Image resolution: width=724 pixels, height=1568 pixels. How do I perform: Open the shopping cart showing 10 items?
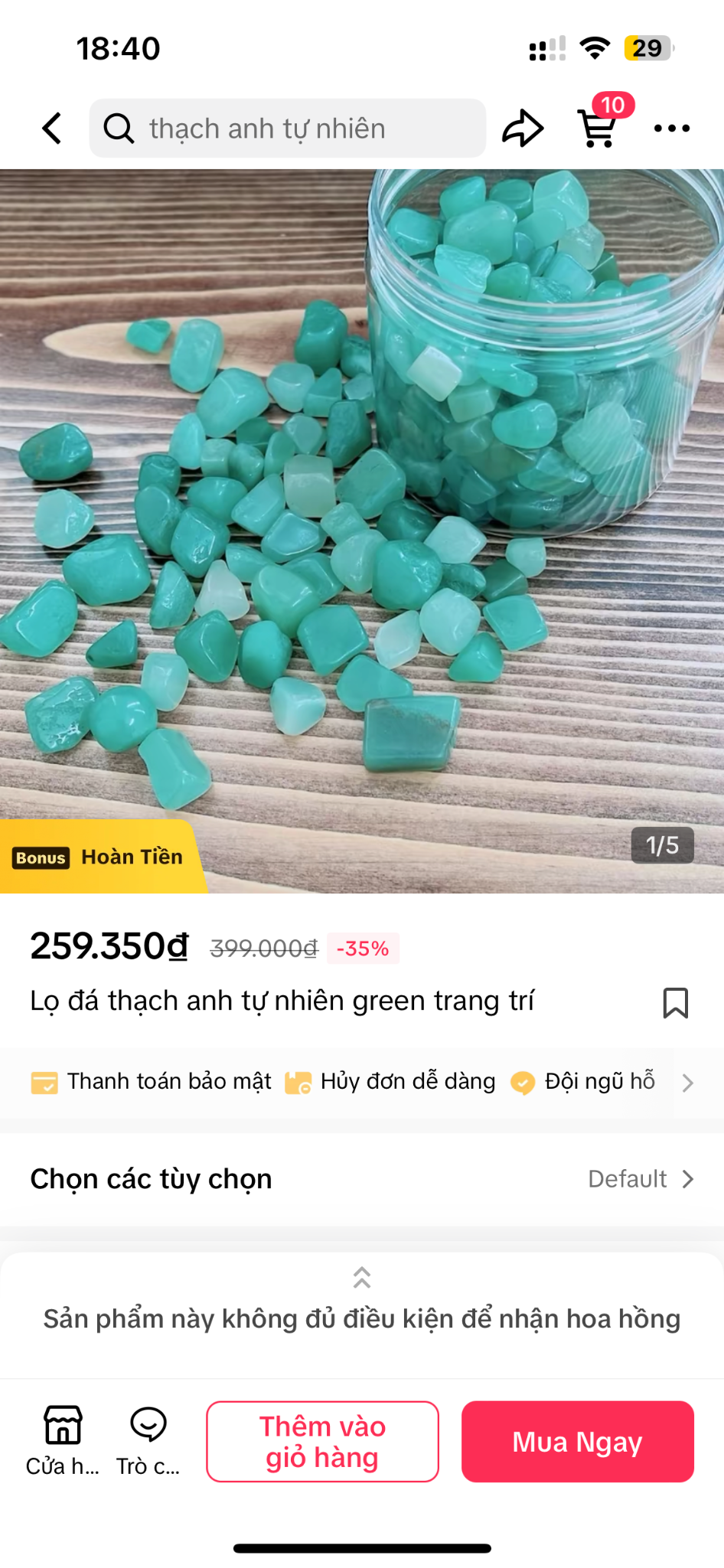(598, 132)
